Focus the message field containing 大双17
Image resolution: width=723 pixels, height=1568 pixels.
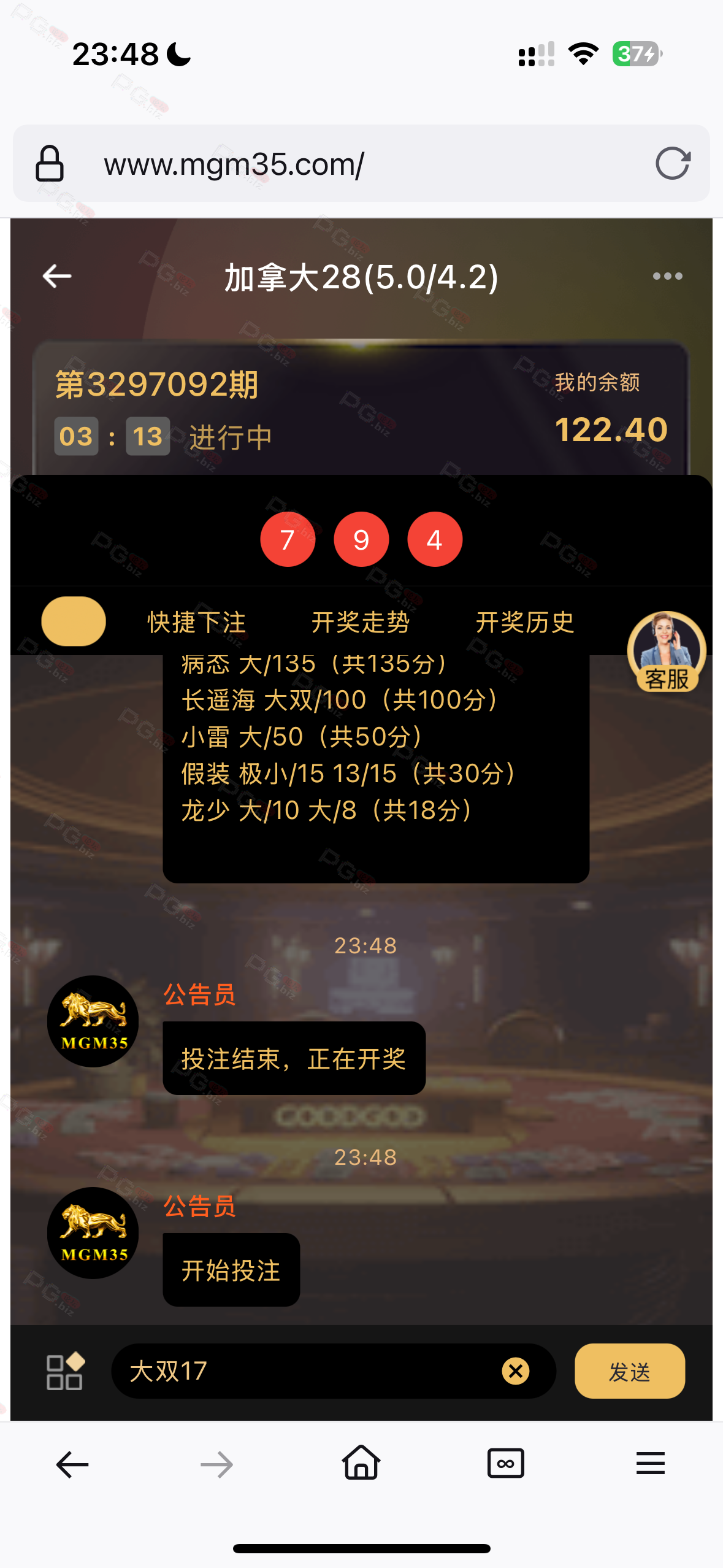(x=307, y=1371)
